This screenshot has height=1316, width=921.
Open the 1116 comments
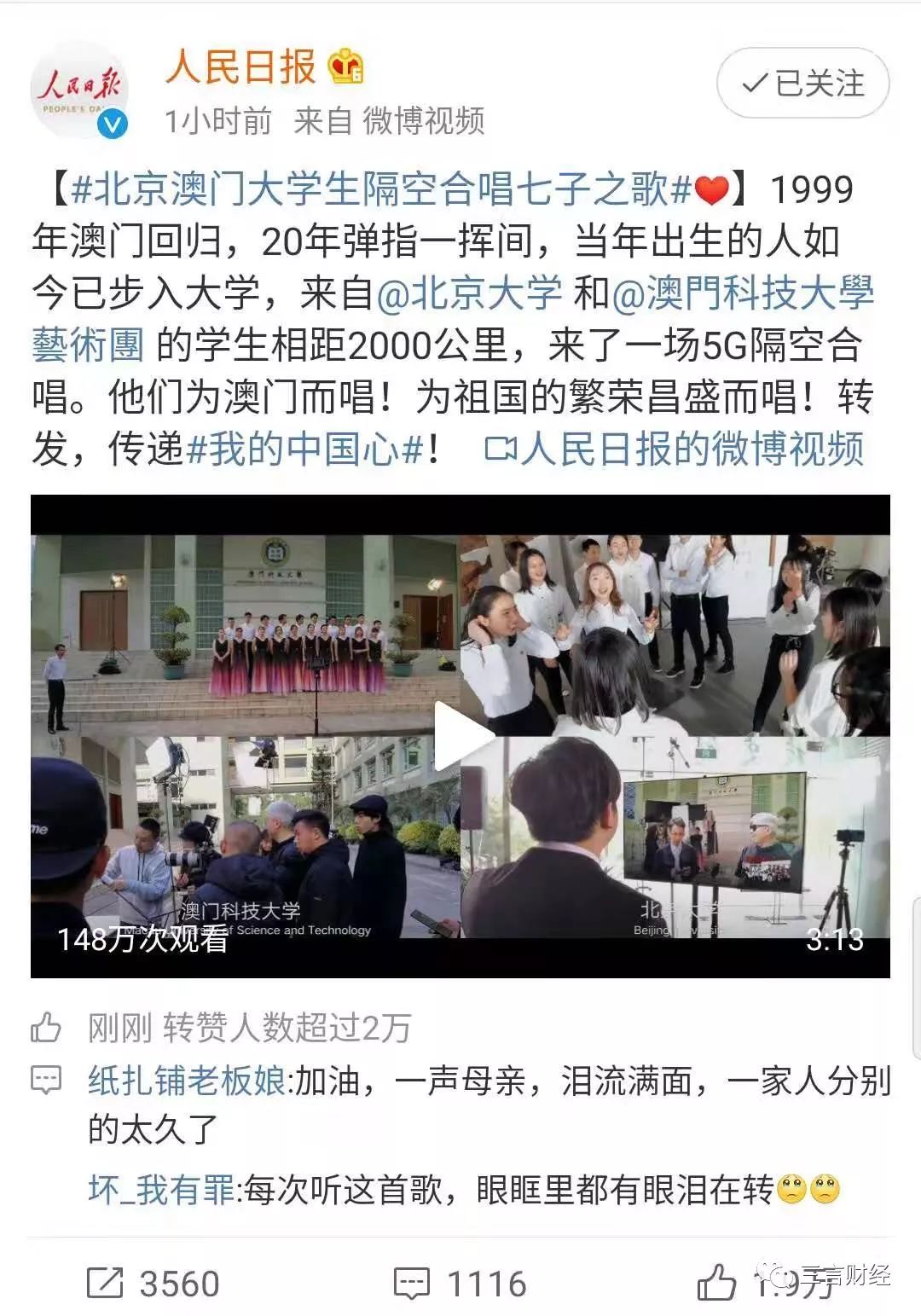point(460,1284)
